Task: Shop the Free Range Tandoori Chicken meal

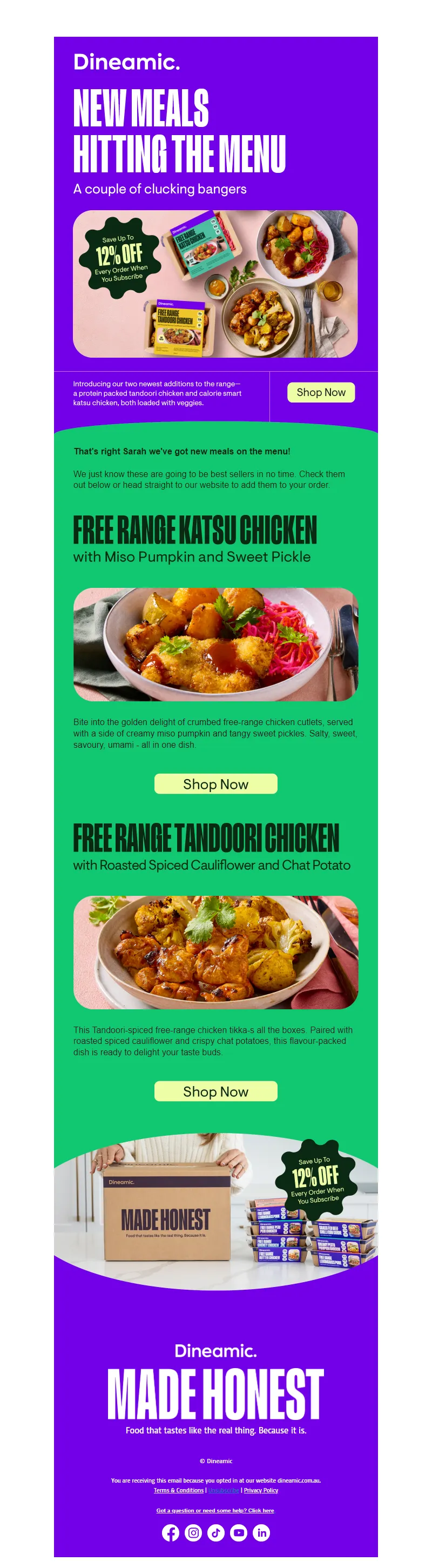Action: [215, 1091]
